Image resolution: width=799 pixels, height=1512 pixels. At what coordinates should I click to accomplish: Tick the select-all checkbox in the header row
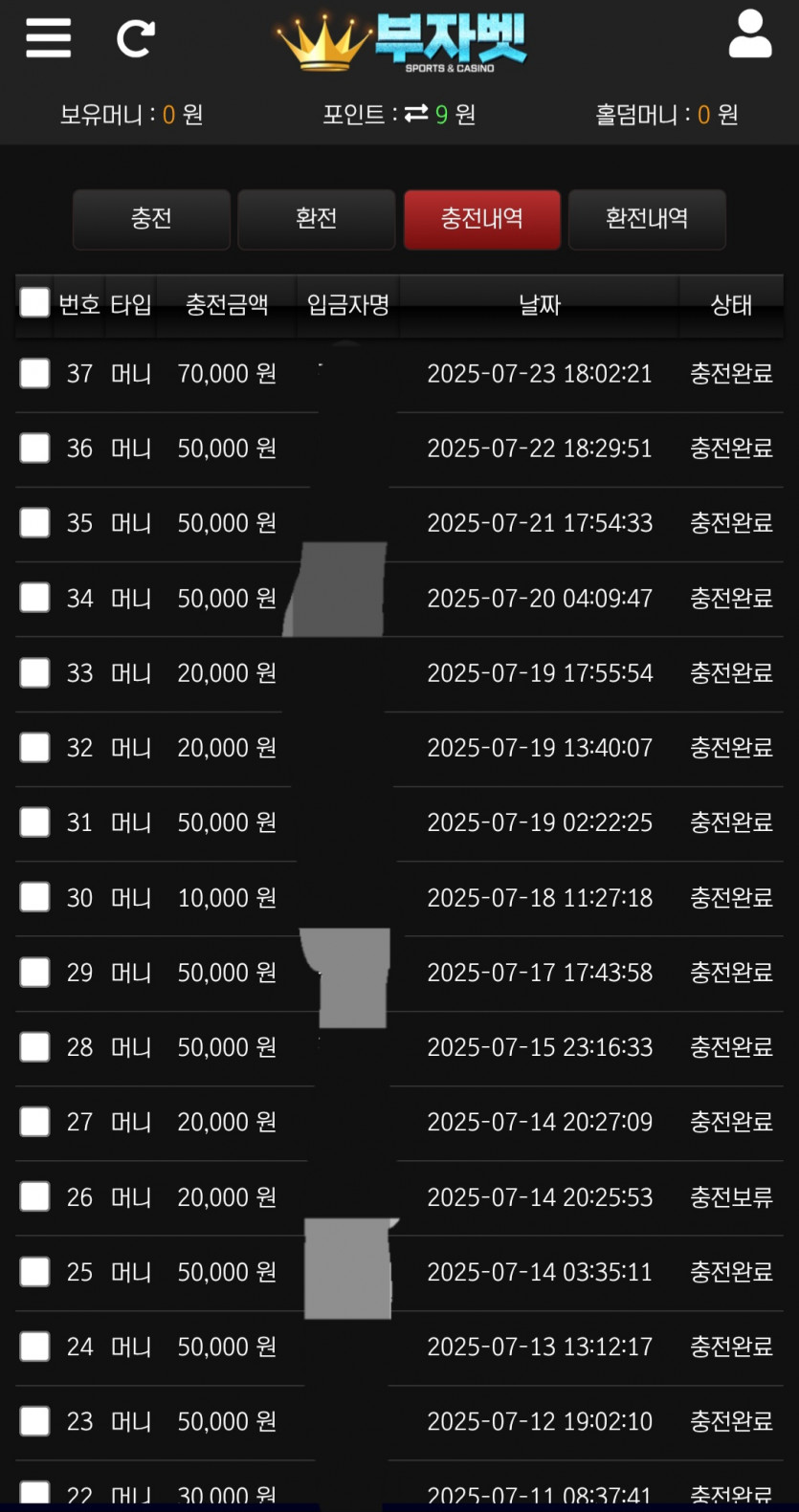(x=34, y=303)
